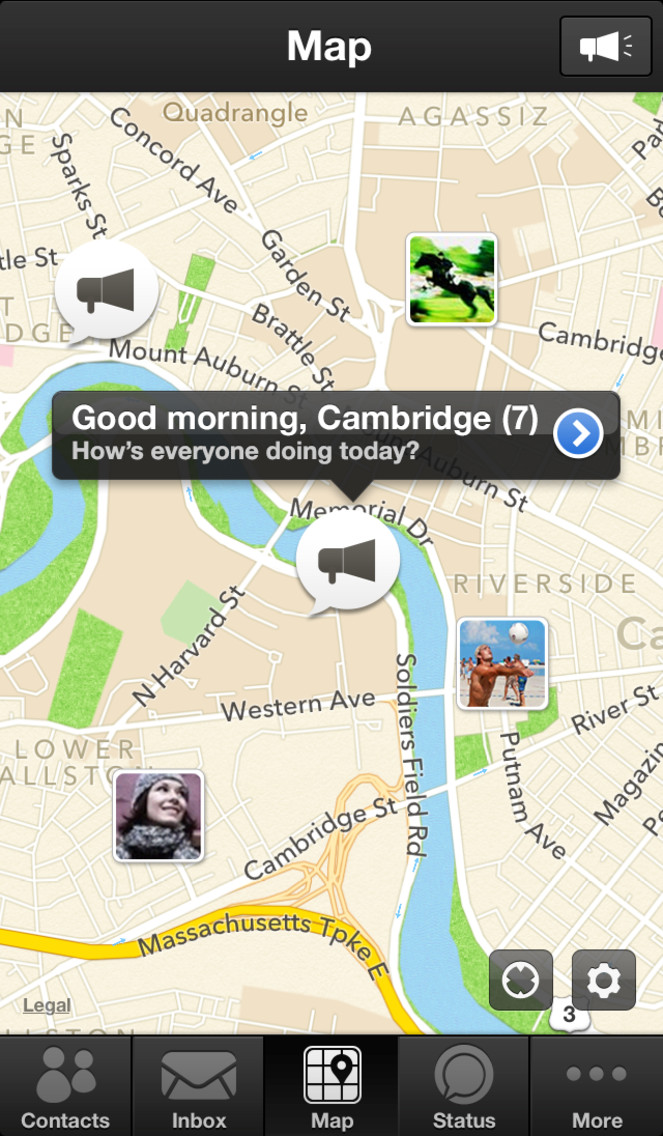The image size is (663, 1136).
Task: Select the Map tab
Action: click(332, 1086)
